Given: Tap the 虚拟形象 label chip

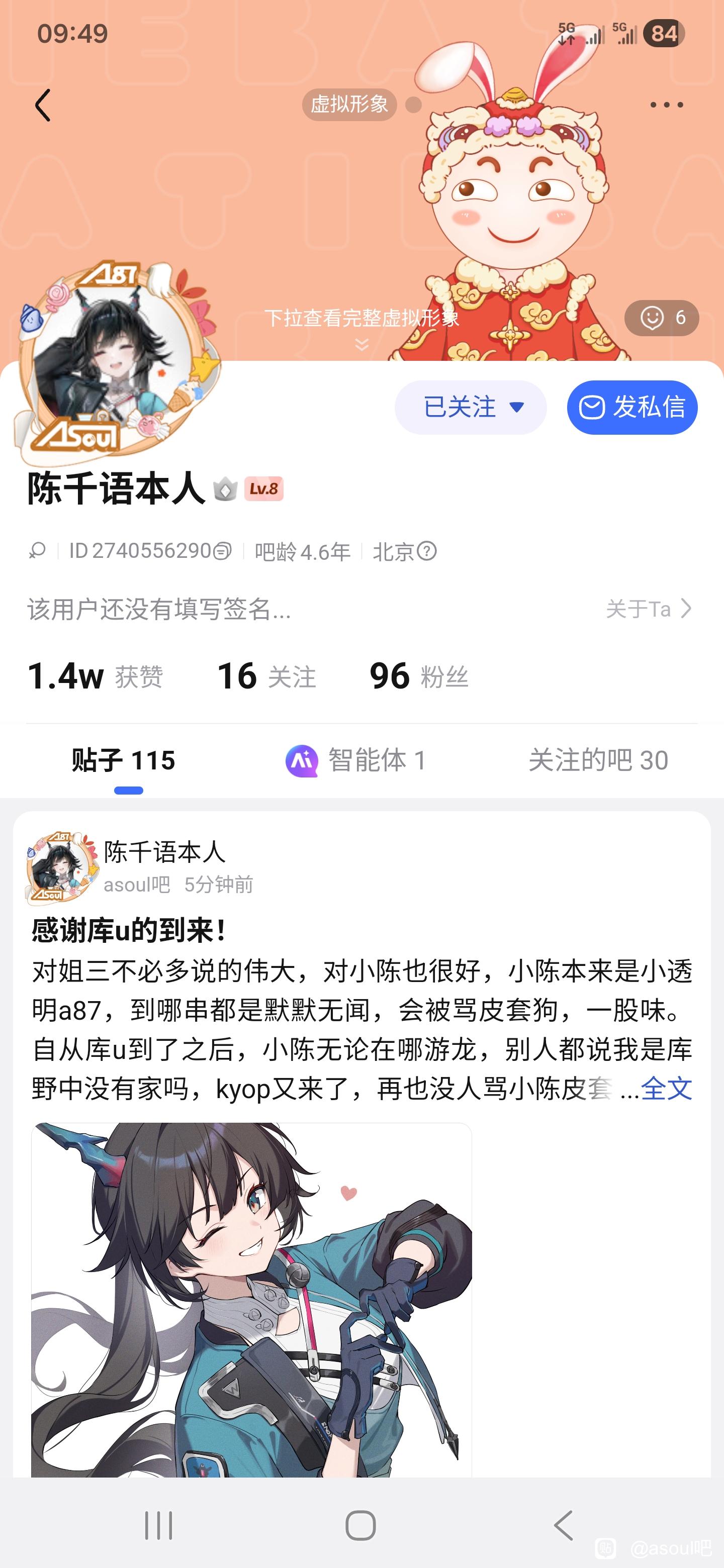Looking at the screenshot, I should 349,105.
